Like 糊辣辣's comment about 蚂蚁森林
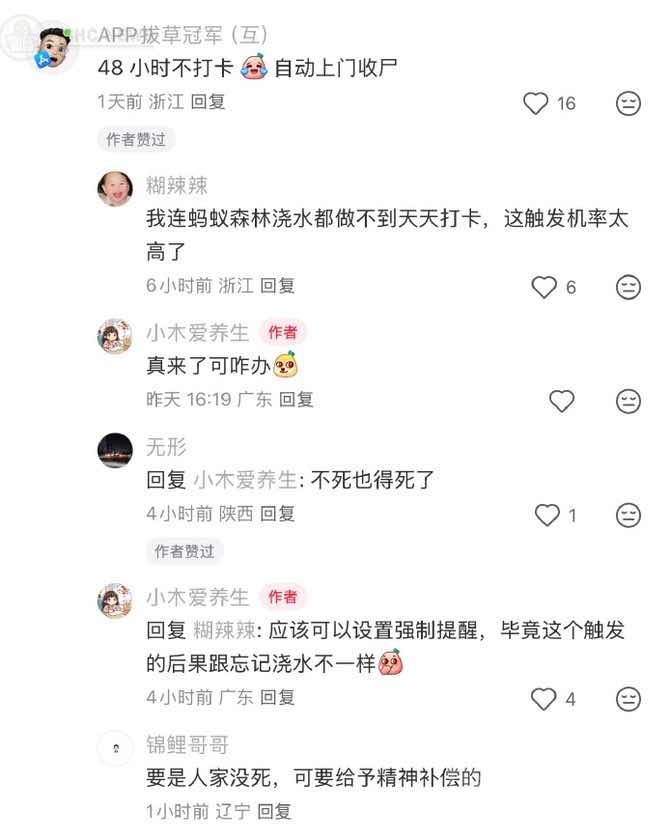The width and height of the screenshot is (666, 838). (x=543, y=287)
